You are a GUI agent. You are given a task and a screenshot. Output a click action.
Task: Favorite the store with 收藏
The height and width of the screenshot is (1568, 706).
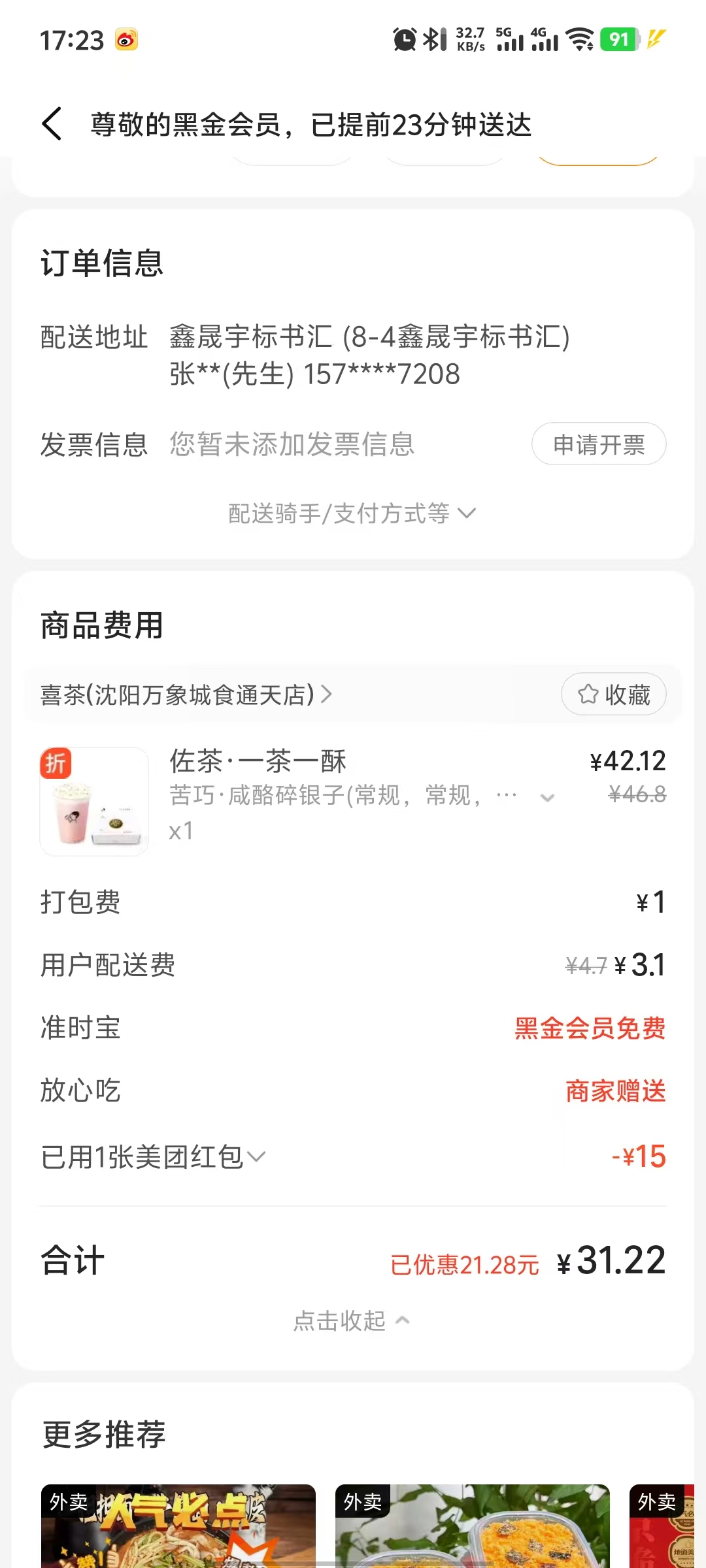click(613, 694)
